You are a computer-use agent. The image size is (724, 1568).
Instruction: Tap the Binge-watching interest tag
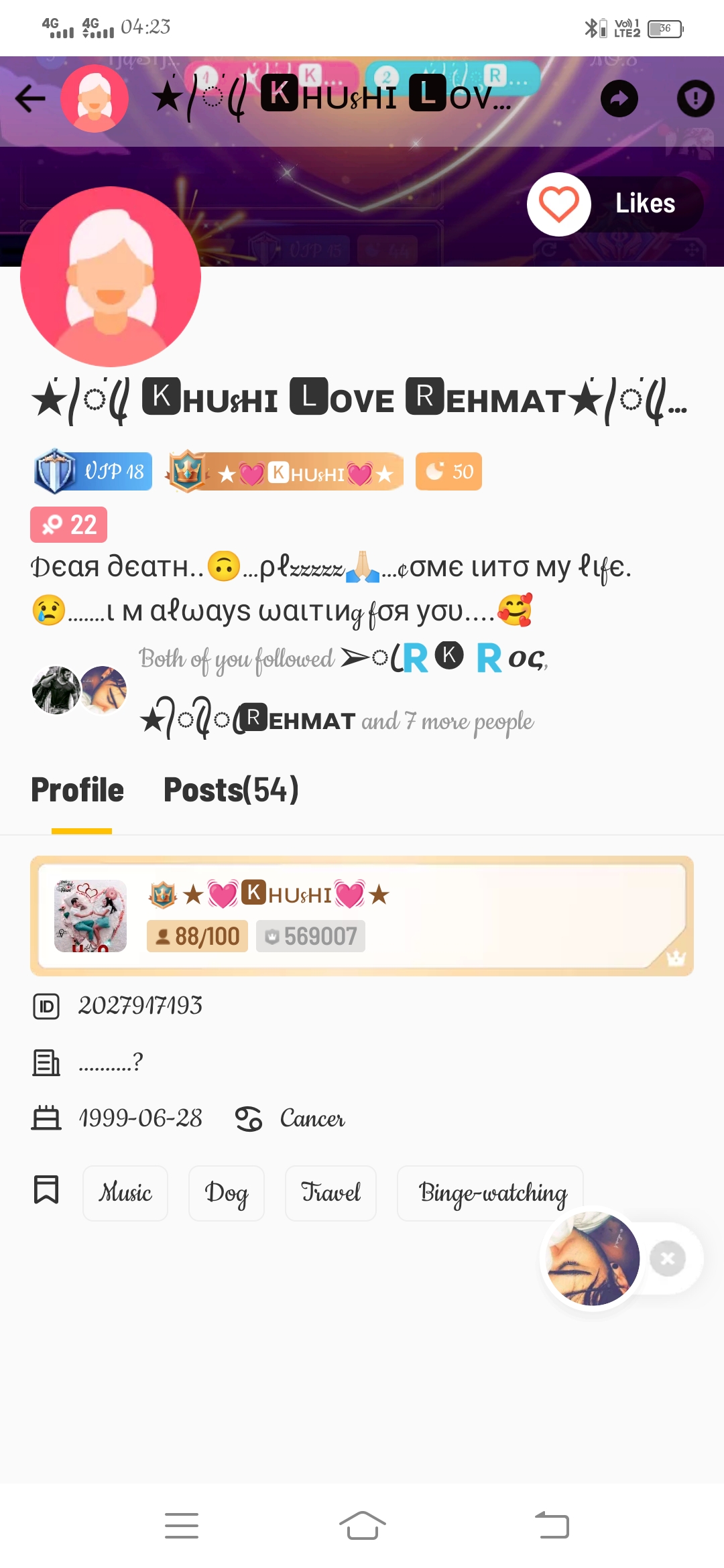(490, 1193)
